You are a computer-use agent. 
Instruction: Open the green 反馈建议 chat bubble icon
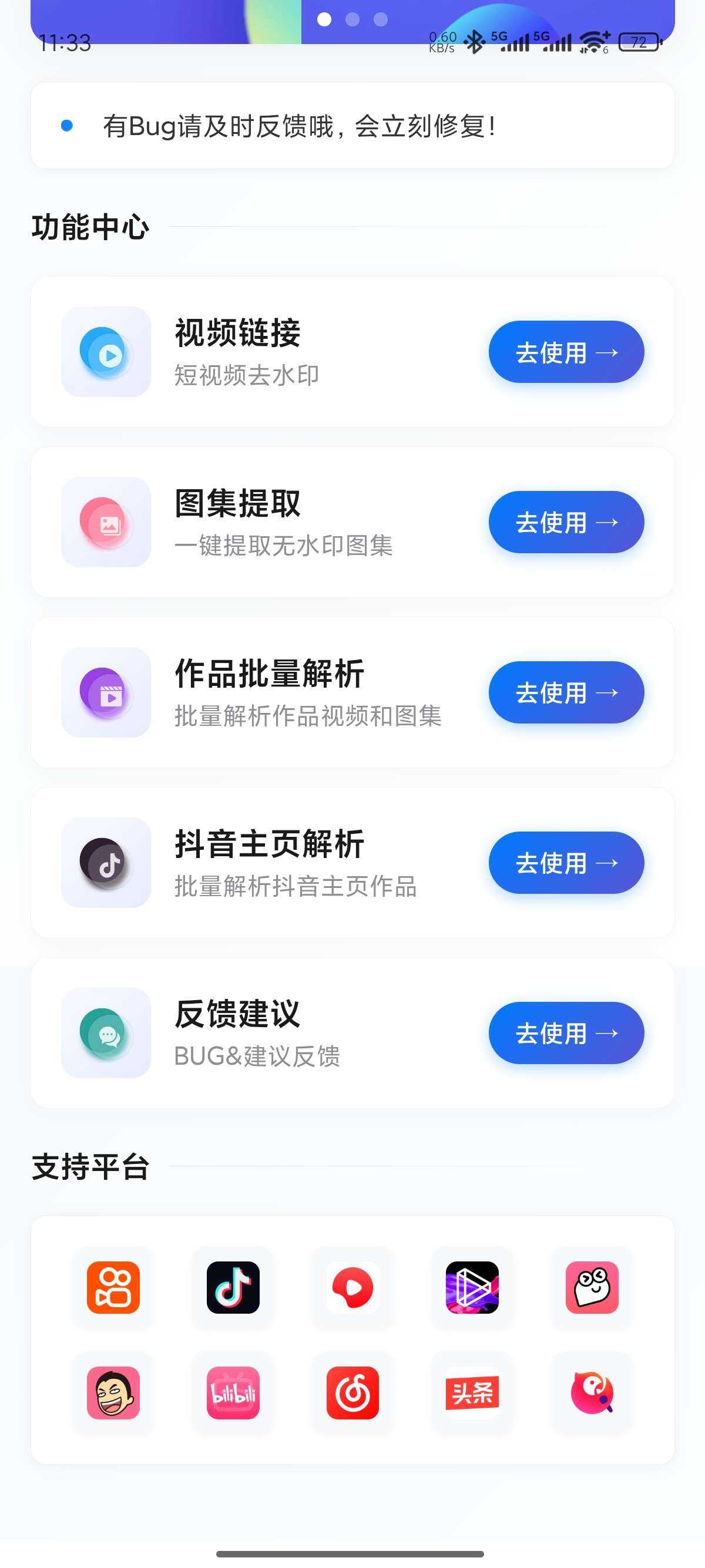(106, 1034)
